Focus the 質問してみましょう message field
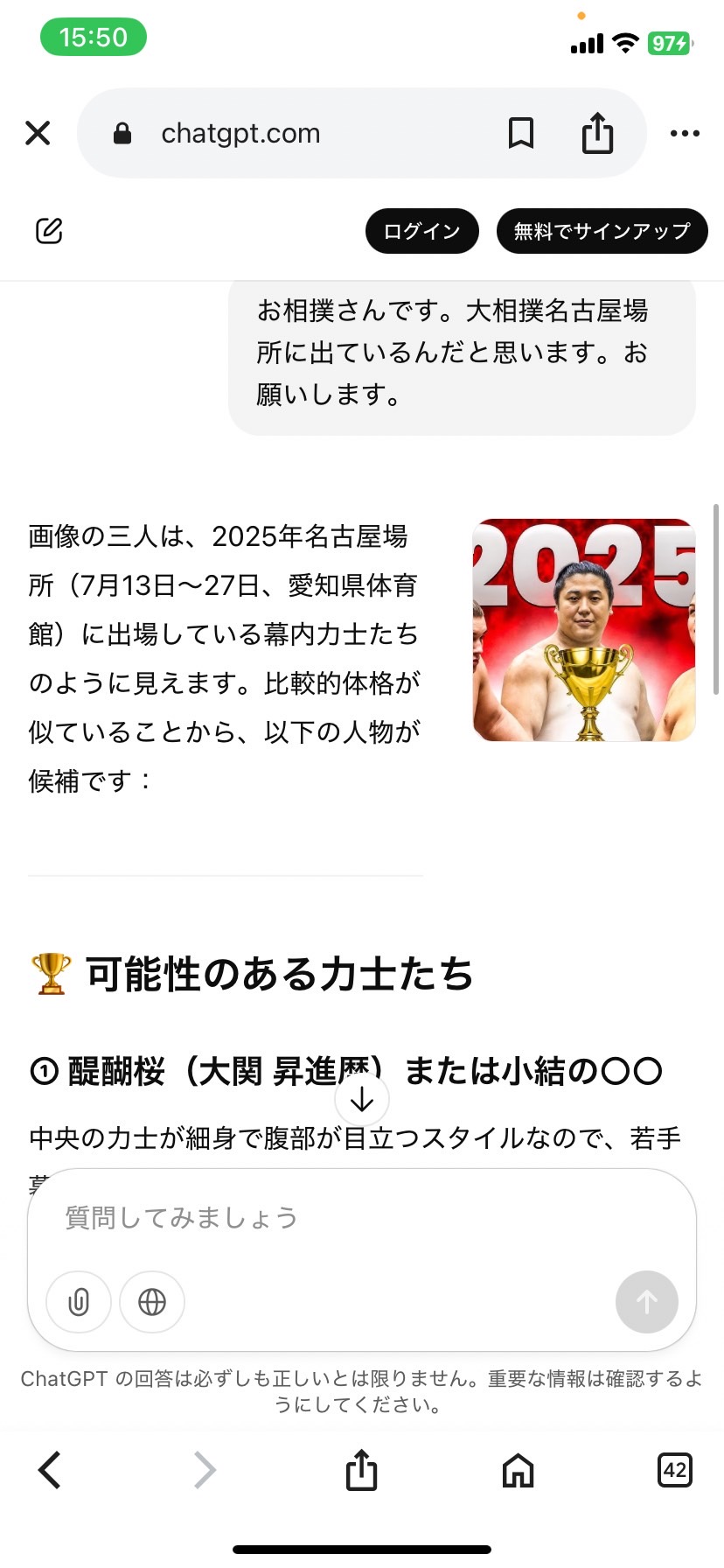The height and width of the screenshot is (1568, 724). coord(350,1218)
